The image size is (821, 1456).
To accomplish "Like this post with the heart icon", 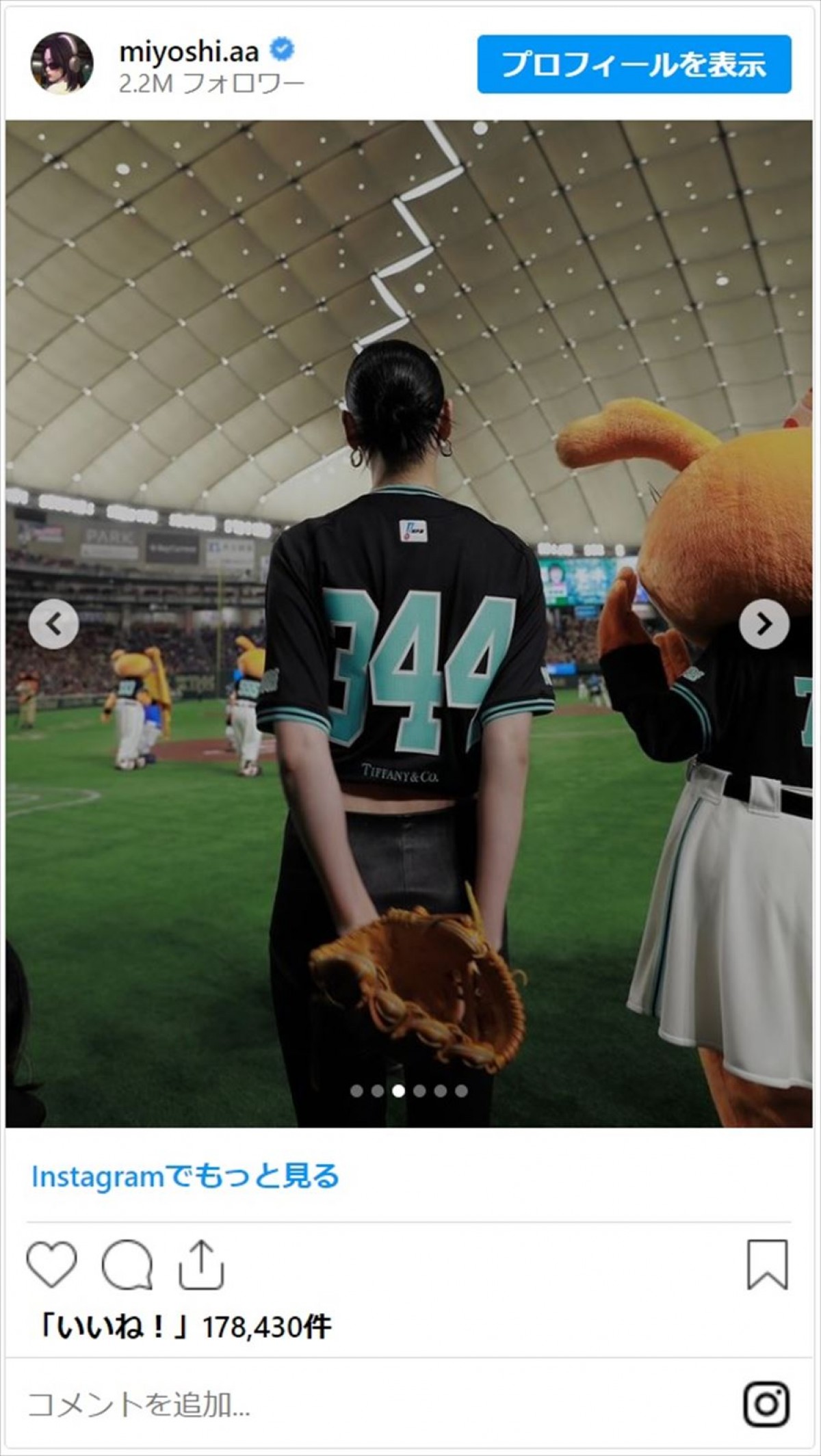I will (x=51, y=1265).
